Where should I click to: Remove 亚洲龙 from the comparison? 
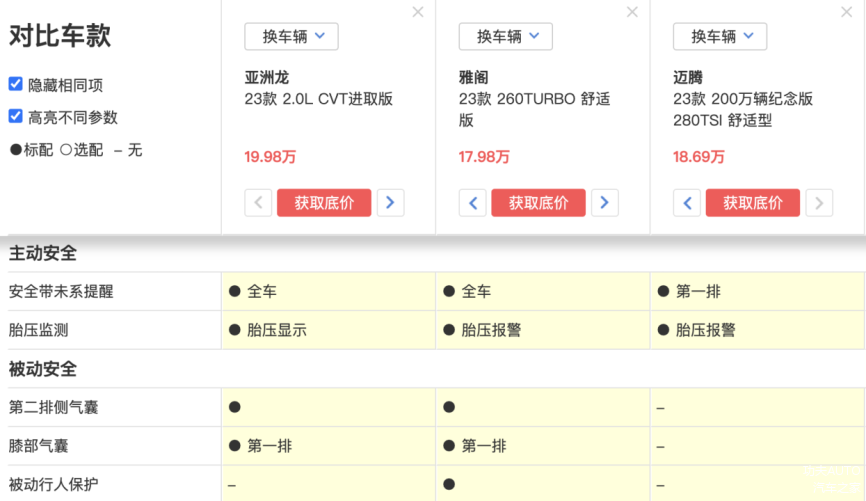pyautogui.click(x=418, y=12)
